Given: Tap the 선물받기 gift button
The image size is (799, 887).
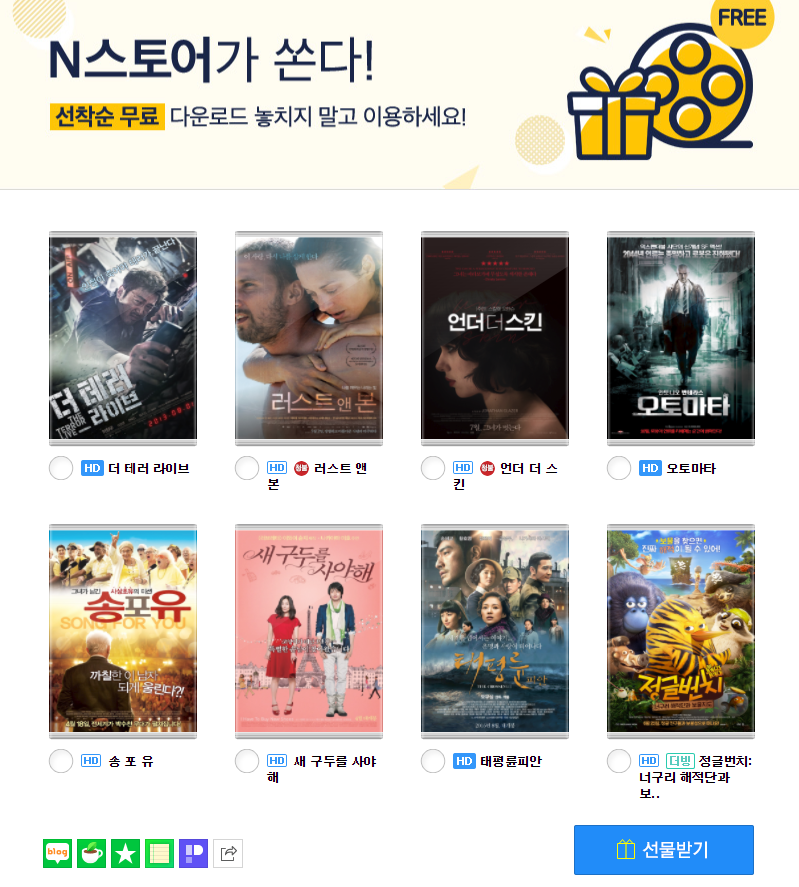Looking at the screenshot, I should (x=663, y=850).
